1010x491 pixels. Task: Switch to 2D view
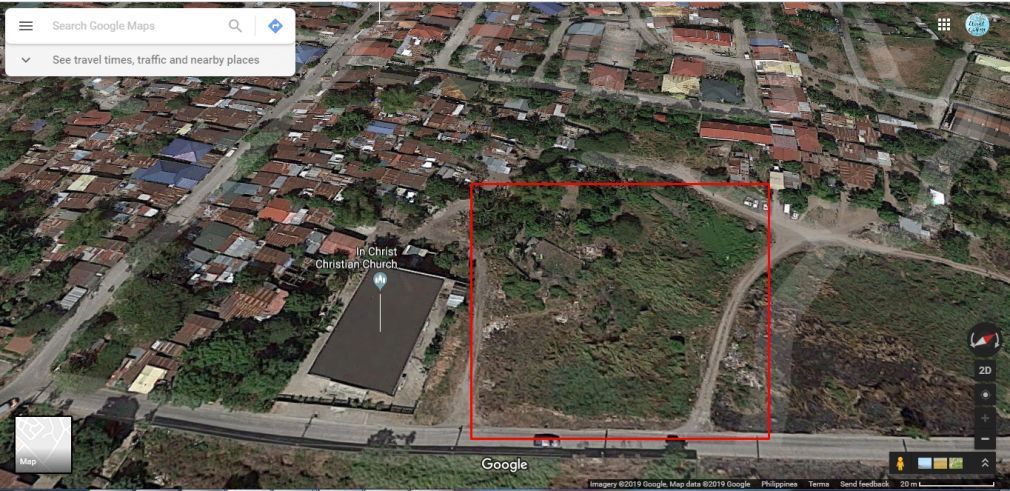(x=984, y=370)
